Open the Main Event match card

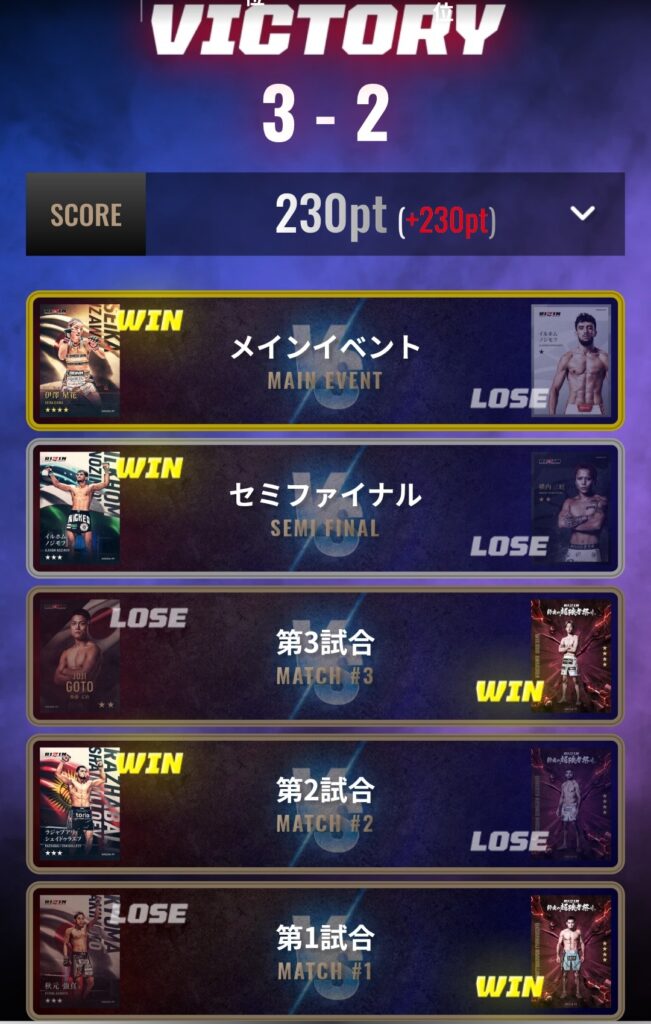(x=325, y=360)
